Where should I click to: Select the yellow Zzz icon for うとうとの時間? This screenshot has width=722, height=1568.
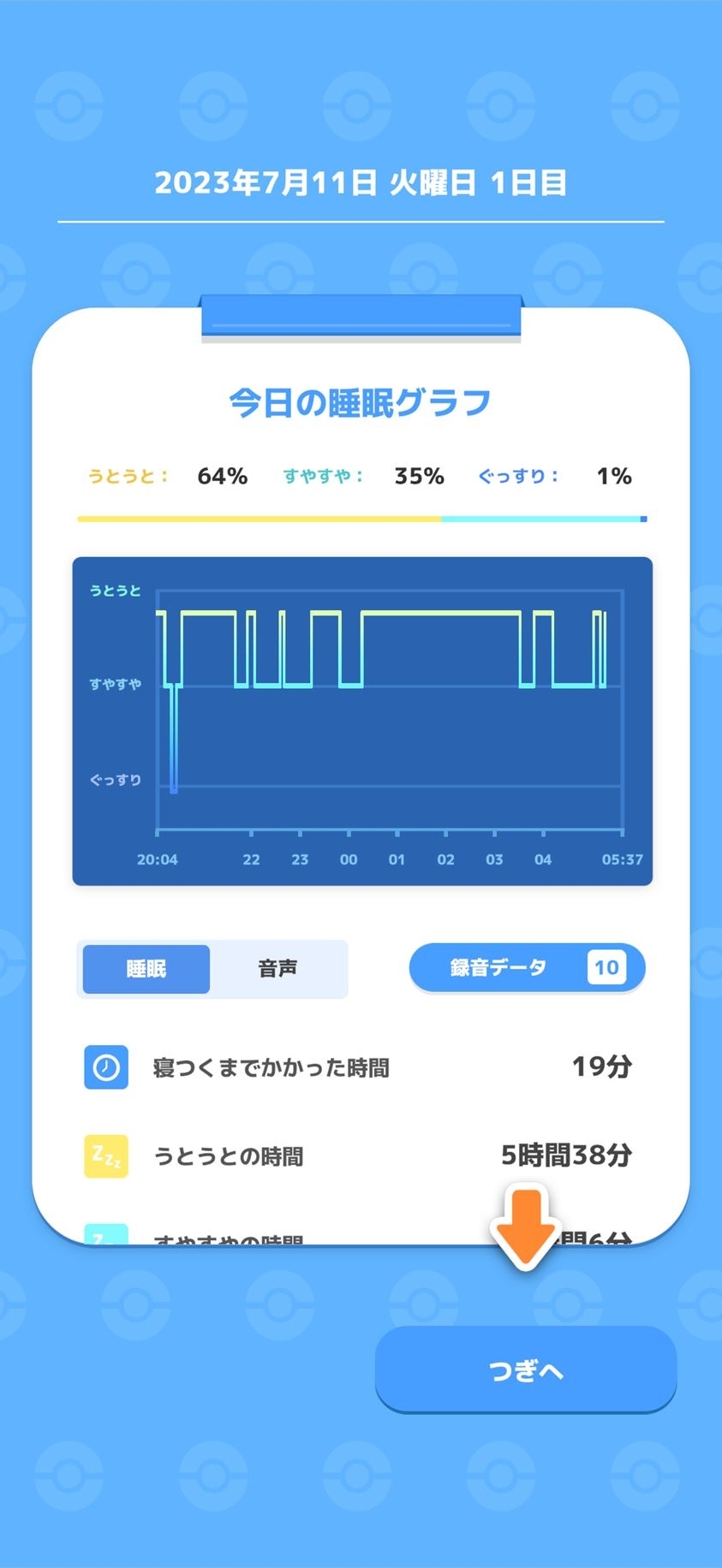pyautogui.click(x=105, y=1156)
